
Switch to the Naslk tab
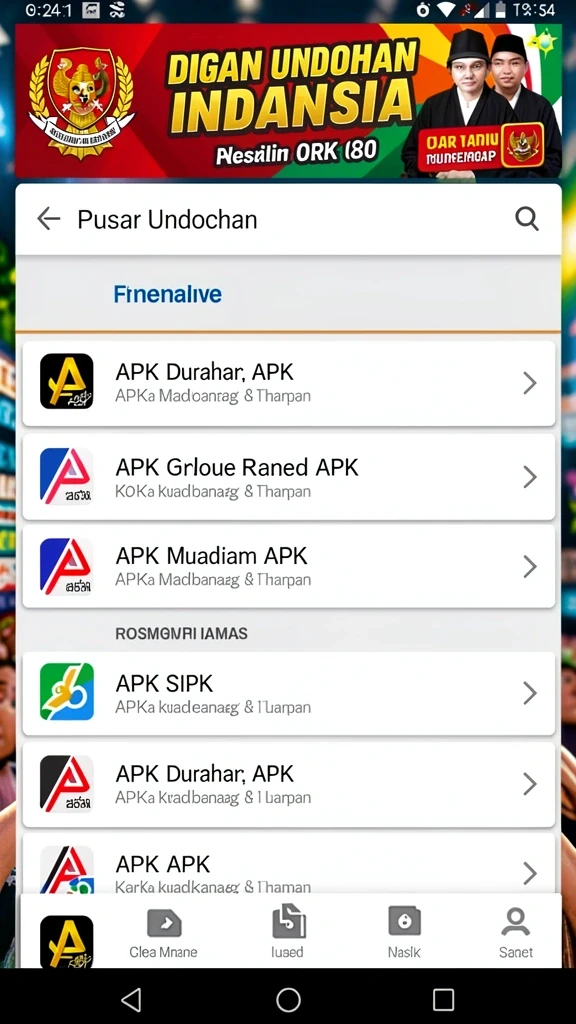click(404, 932)
